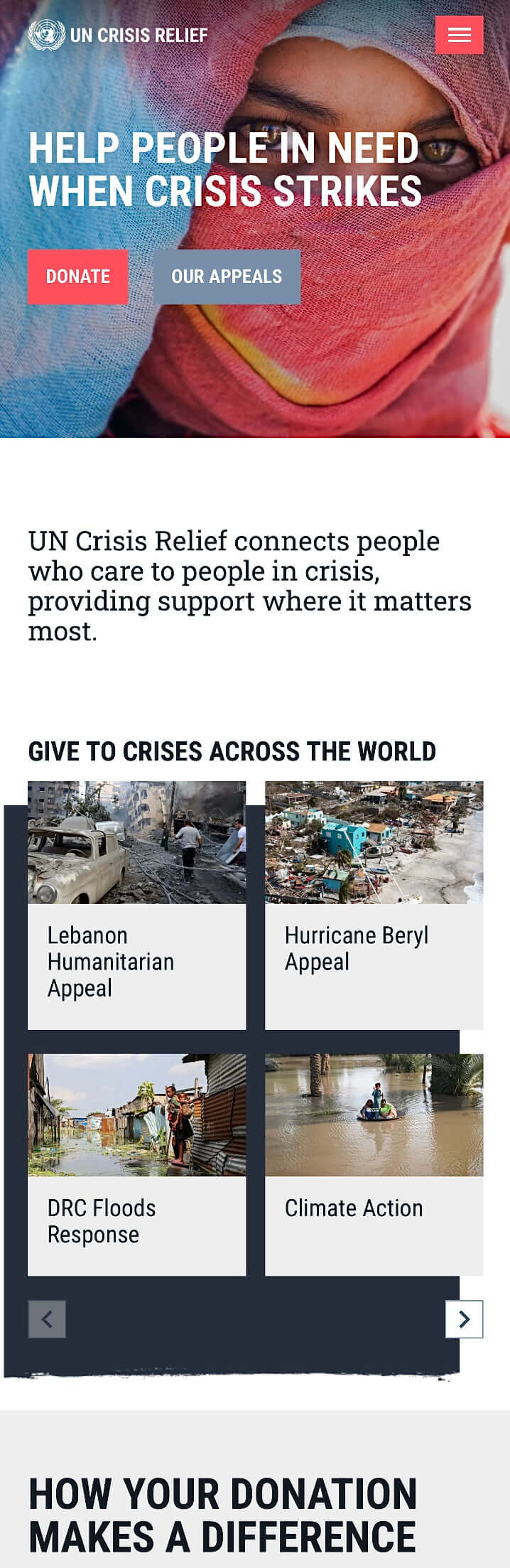The width and height of the screenshot is (510, 1568).
Task: Open the Lebanon Humanitarian Appeal card
Action: (x=136, y=905)
